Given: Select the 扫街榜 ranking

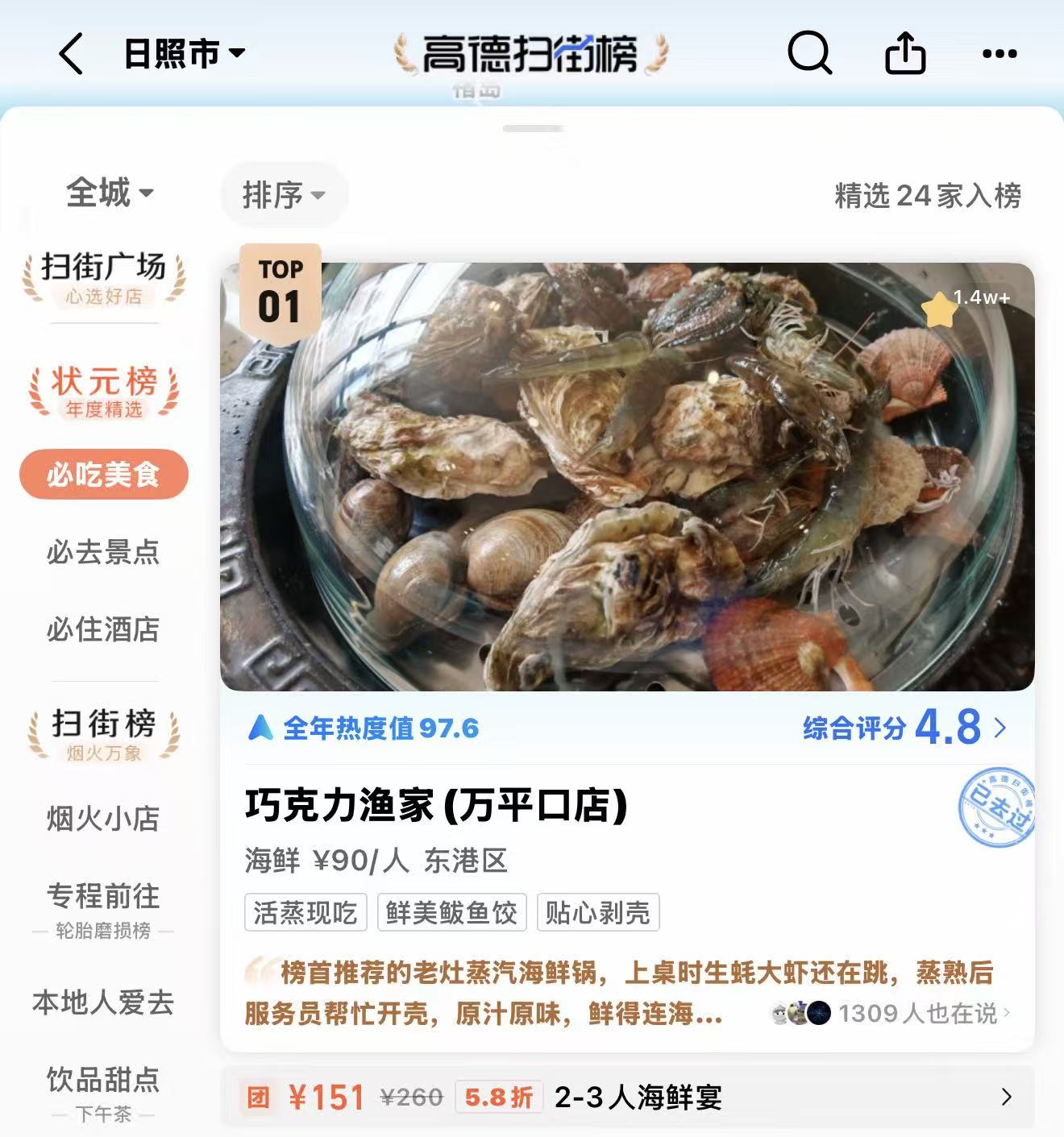Looking at the screenshot, I should [103, 733].
